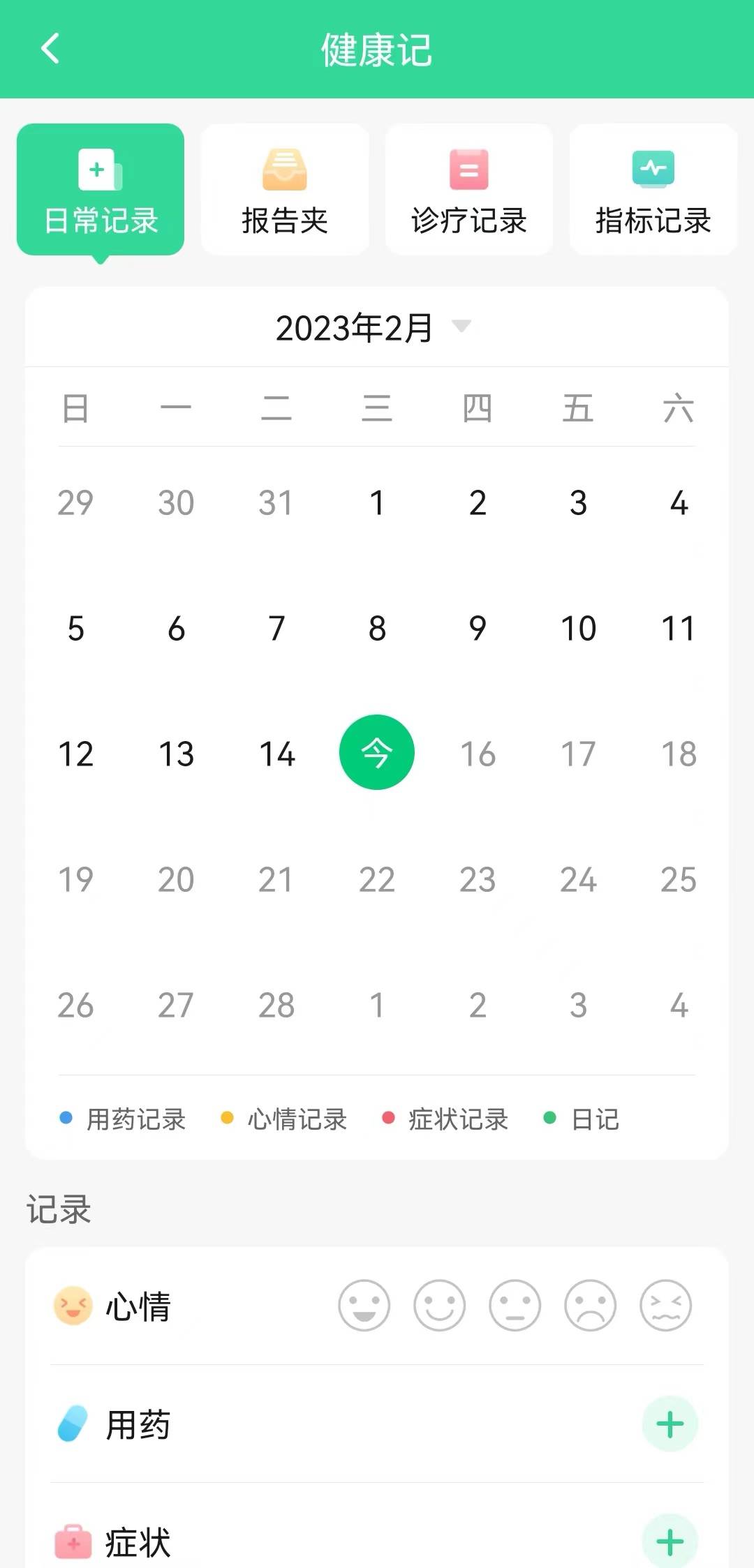Pick the neutral mood face
The width and height of the screenshot is (754, 1568).
click(x=515, y=1305)
